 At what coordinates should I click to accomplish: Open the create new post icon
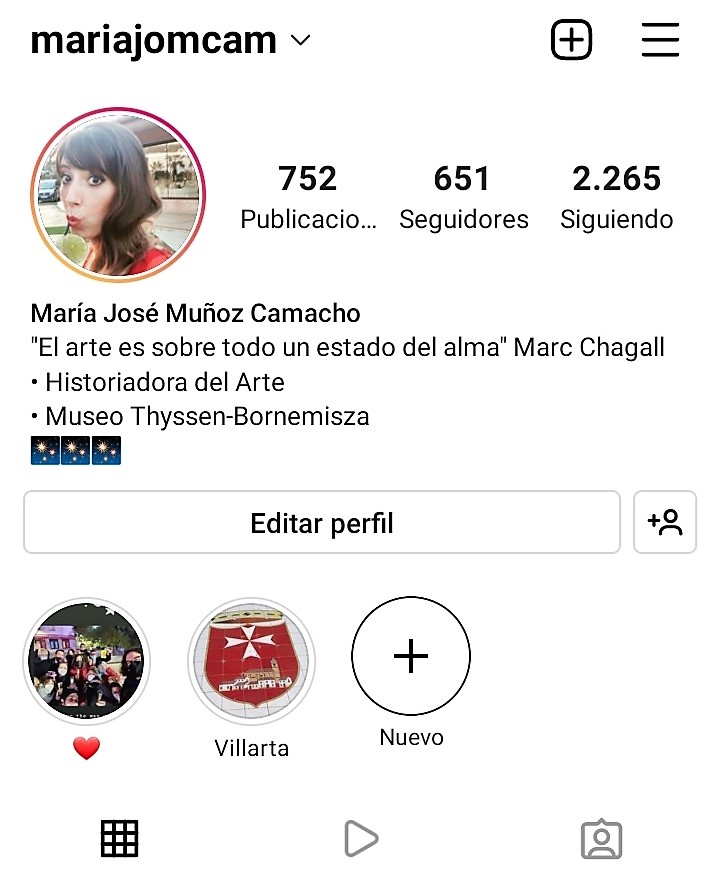(571, 41)
